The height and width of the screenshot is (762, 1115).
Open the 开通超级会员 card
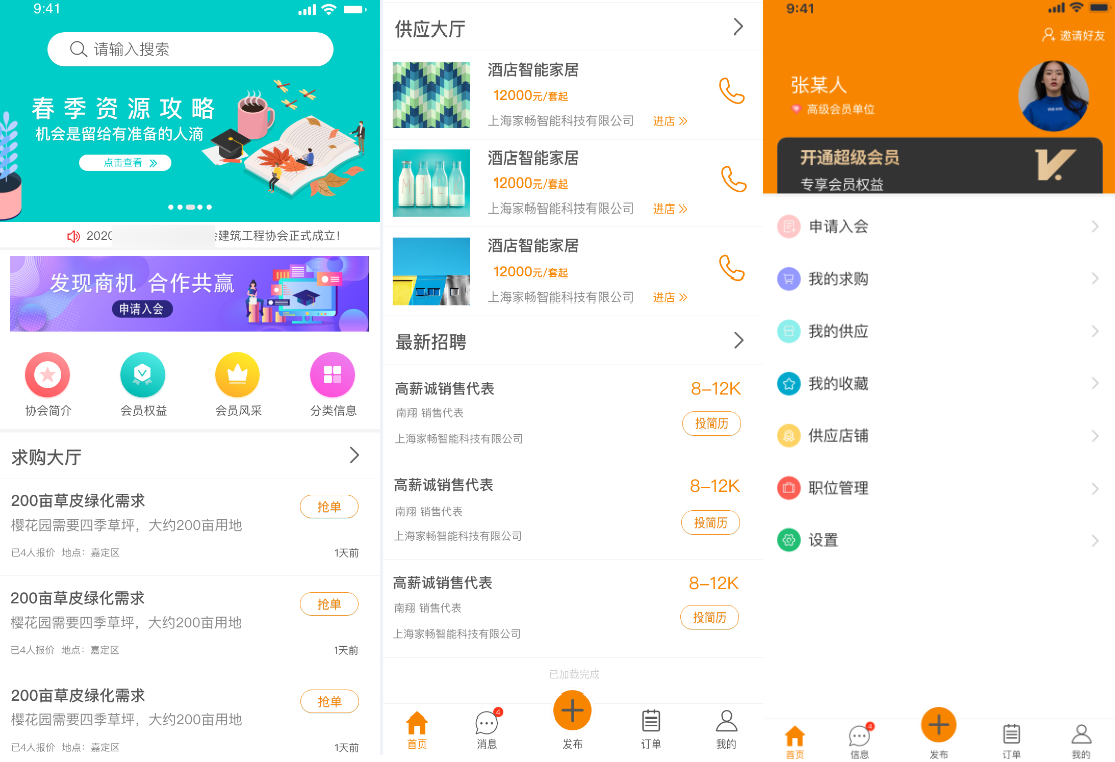point(939,167)
